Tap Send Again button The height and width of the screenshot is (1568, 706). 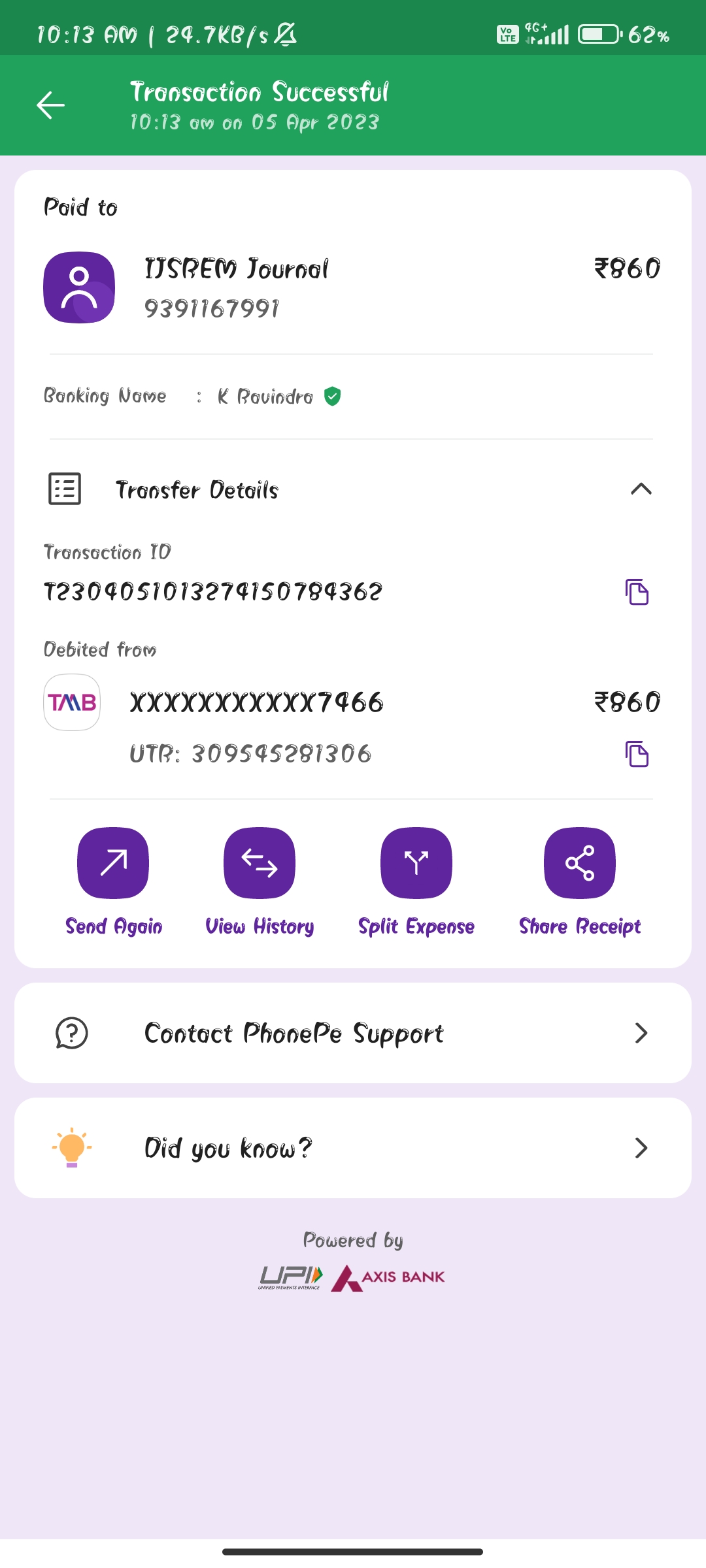click(x=113, y=863)
